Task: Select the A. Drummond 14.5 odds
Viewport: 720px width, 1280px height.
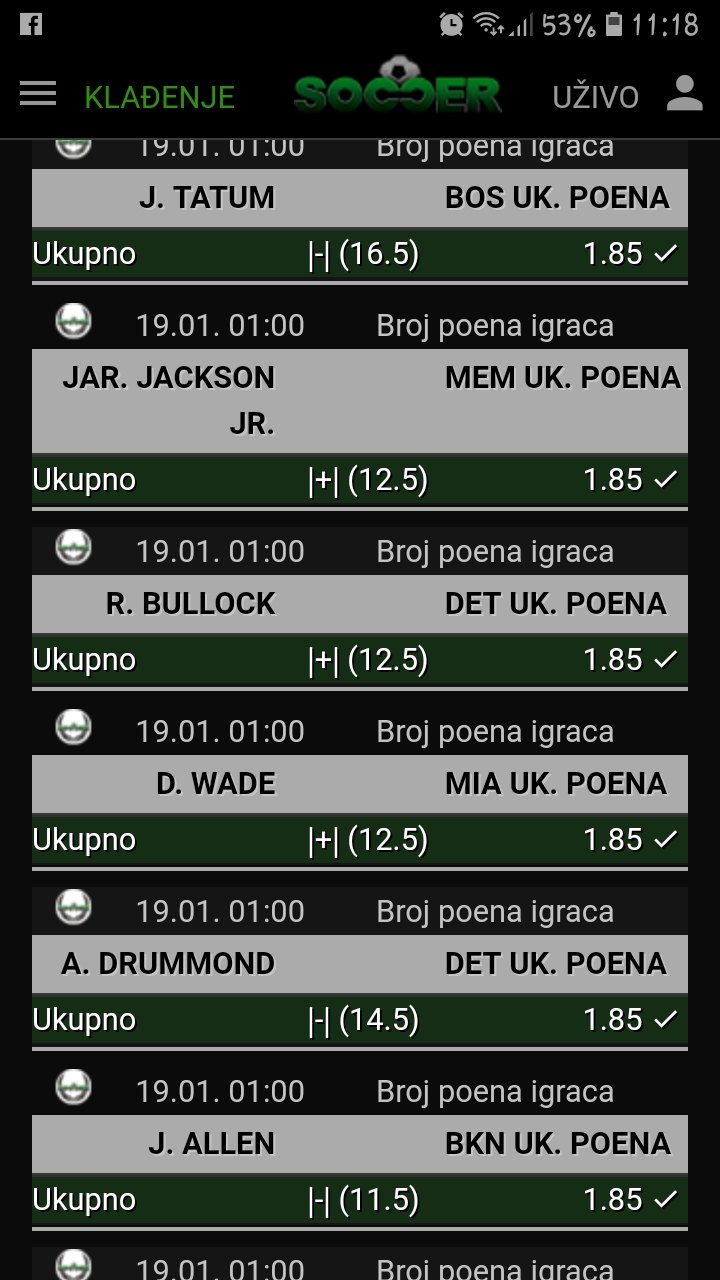Action: tap(360, 1020)
